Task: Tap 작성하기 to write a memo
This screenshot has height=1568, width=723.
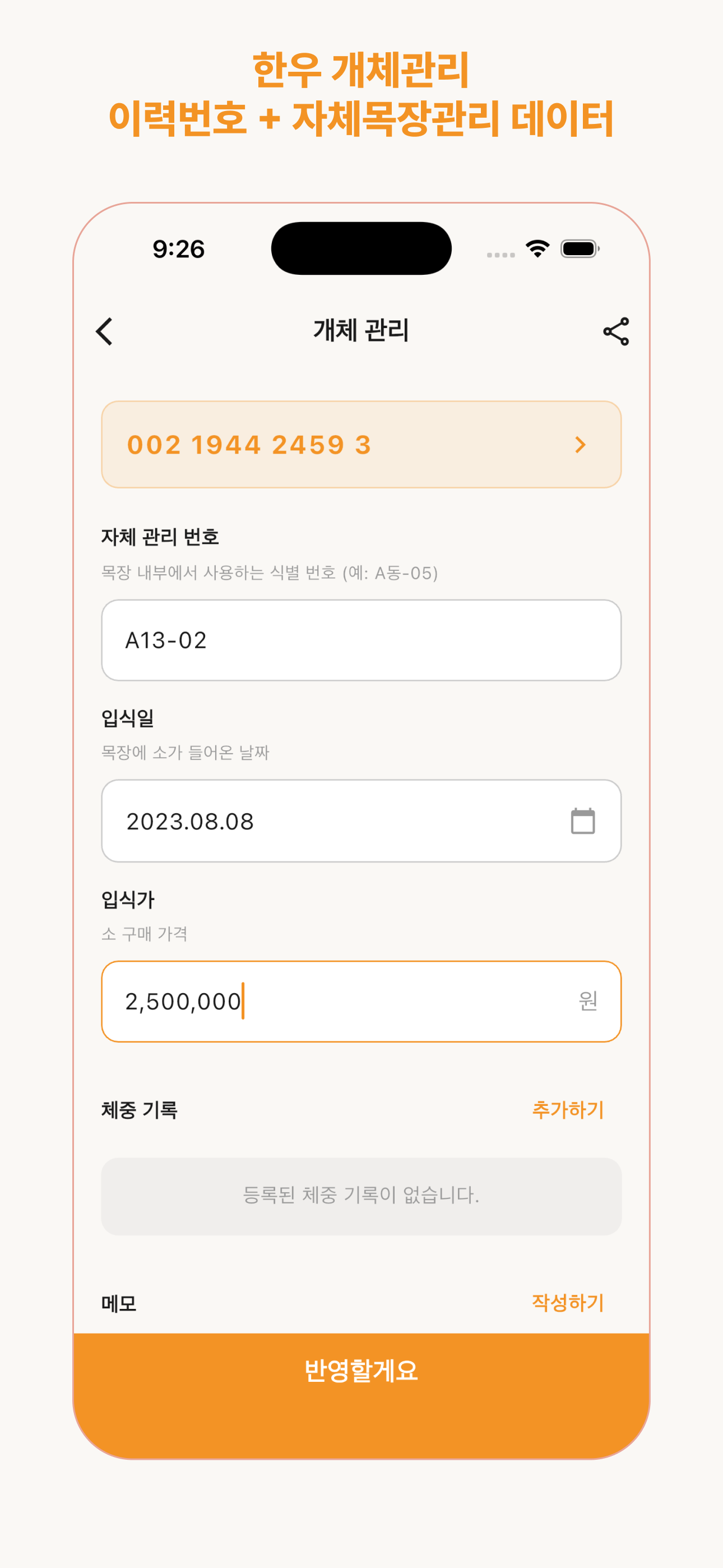Action: click(x=568, y=1304)
